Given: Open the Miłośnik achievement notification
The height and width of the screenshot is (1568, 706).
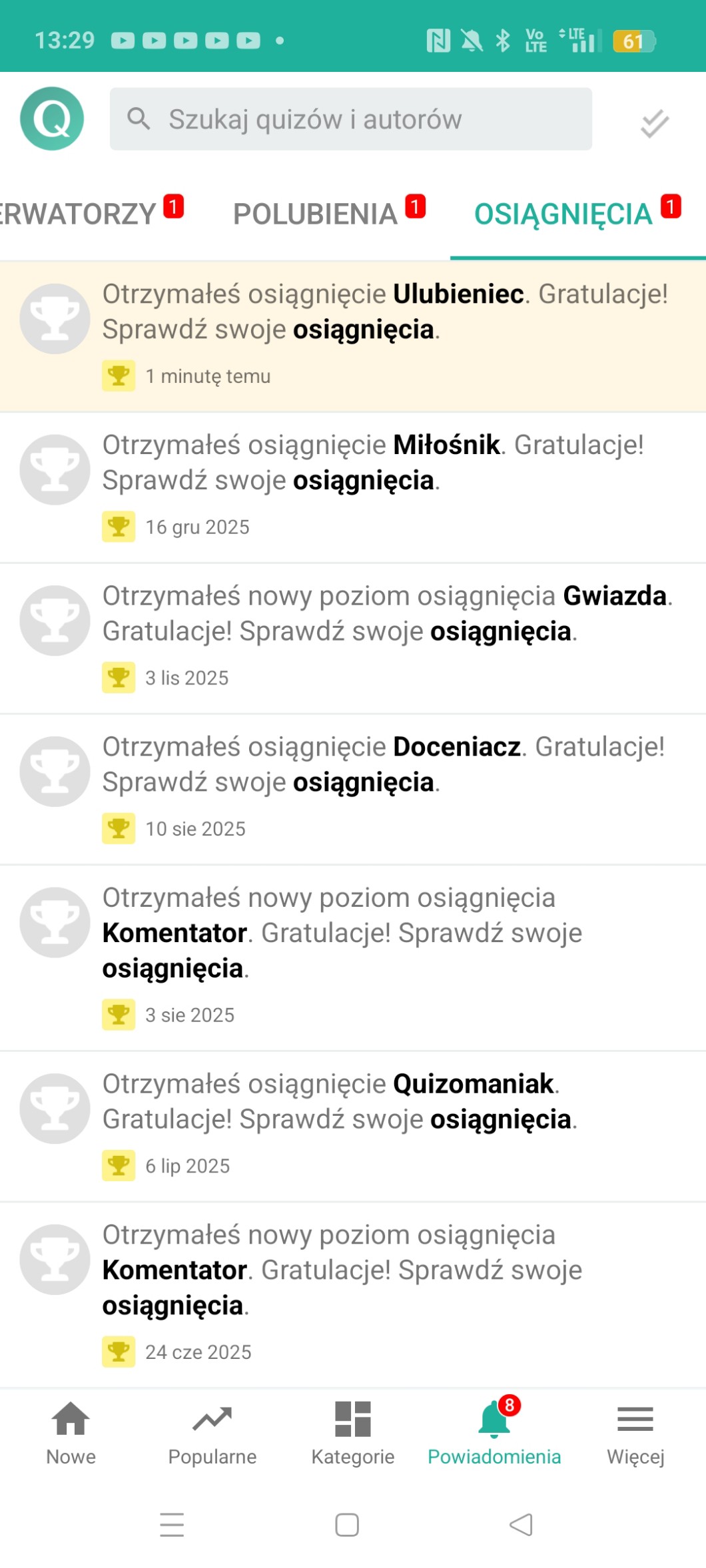Looking at the screenshot, I should pyautogui.click(x=385, y=487).
